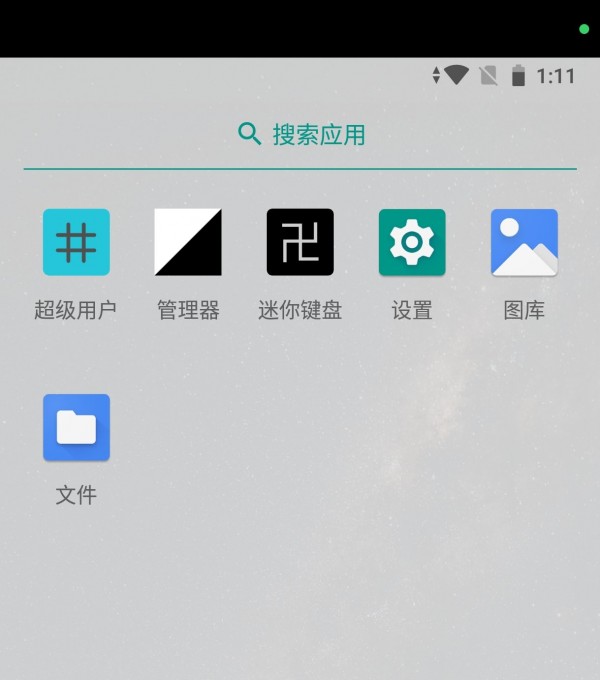Viewport: 600px width, 680px height.
Task: Launch the 管理器 app
Action: (188, 243)
